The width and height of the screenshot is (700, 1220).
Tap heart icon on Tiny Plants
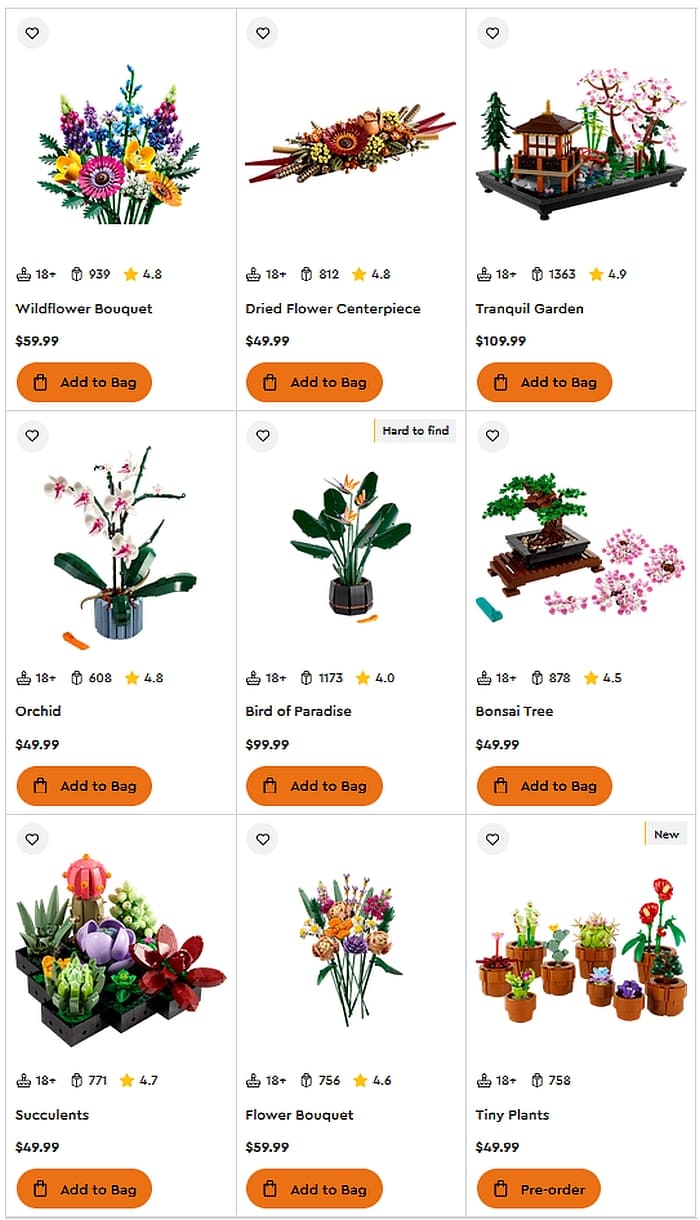point(492,839)
